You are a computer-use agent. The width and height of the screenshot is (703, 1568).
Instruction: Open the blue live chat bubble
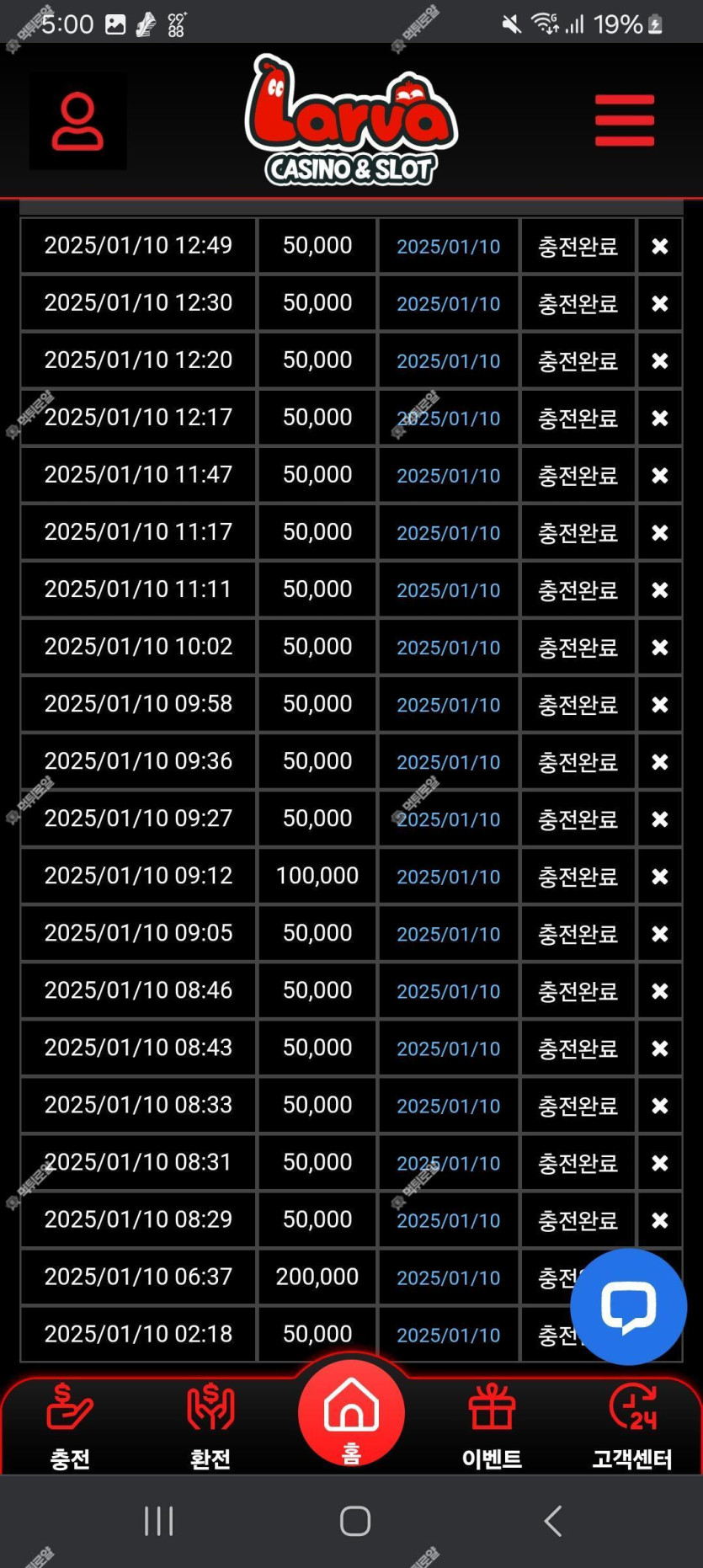point(628,1306)
